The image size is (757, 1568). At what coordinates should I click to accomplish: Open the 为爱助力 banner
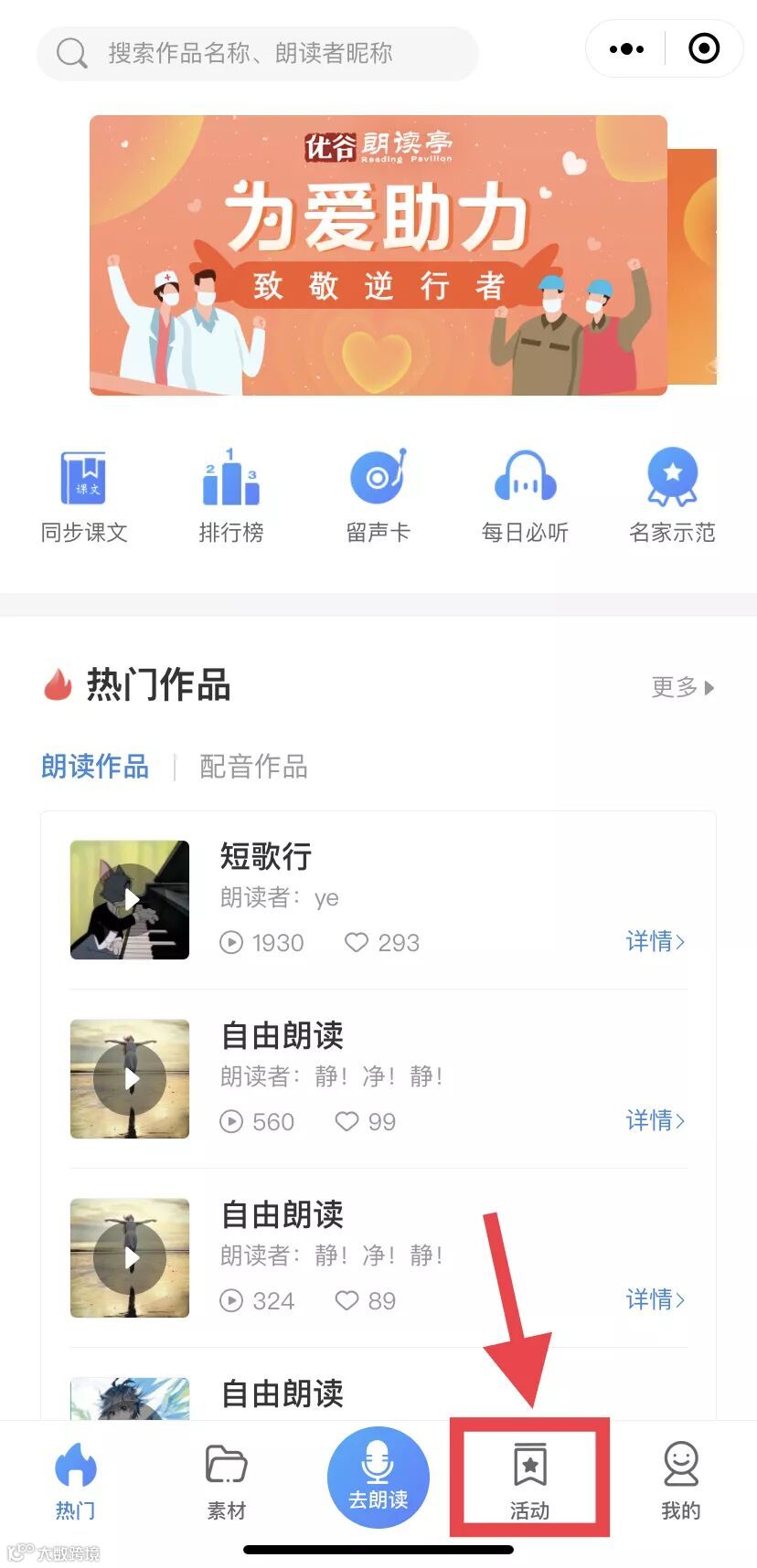378,256
